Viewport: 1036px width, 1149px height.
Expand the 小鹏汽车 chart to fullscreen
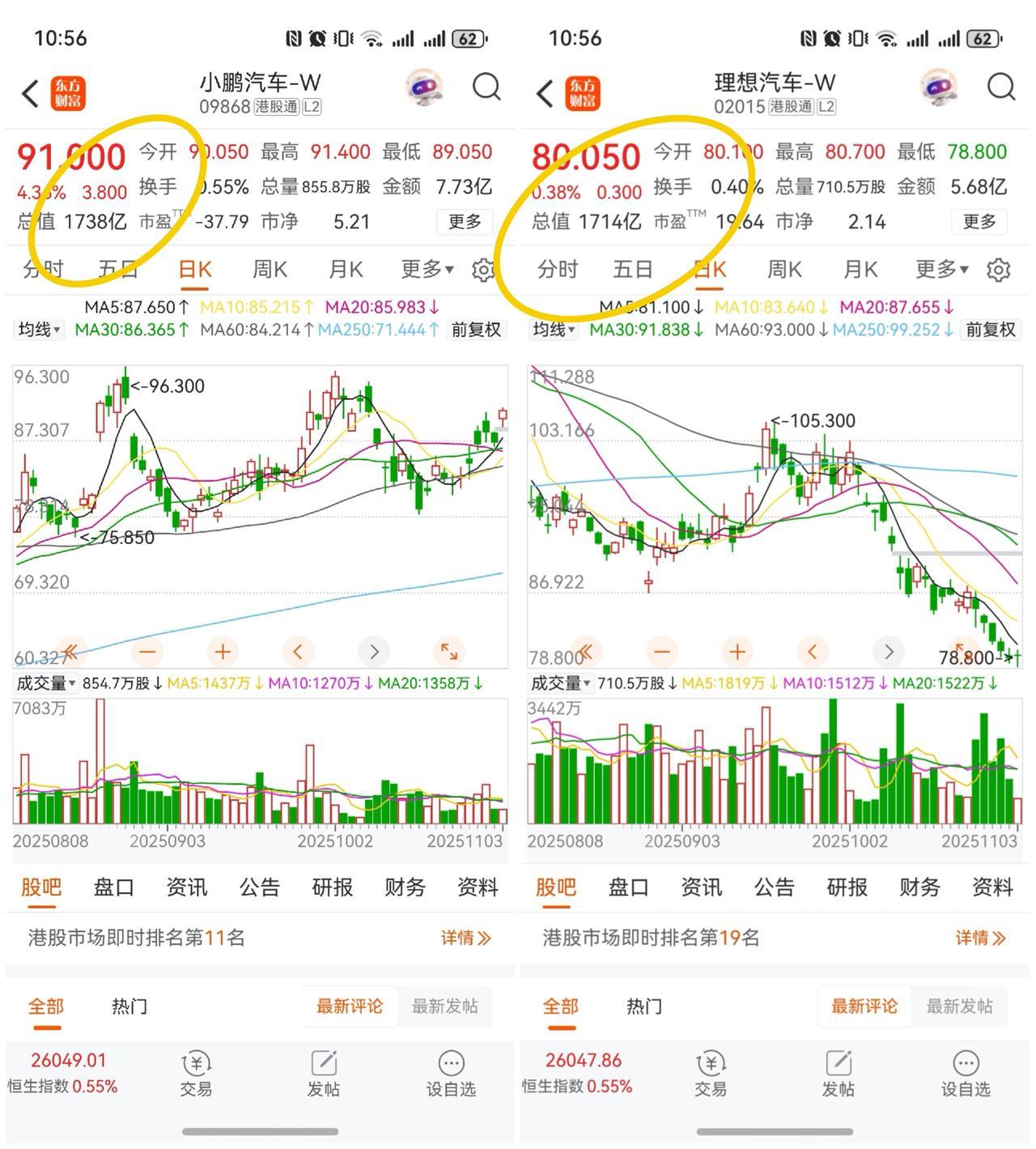[x=450, y=651]
